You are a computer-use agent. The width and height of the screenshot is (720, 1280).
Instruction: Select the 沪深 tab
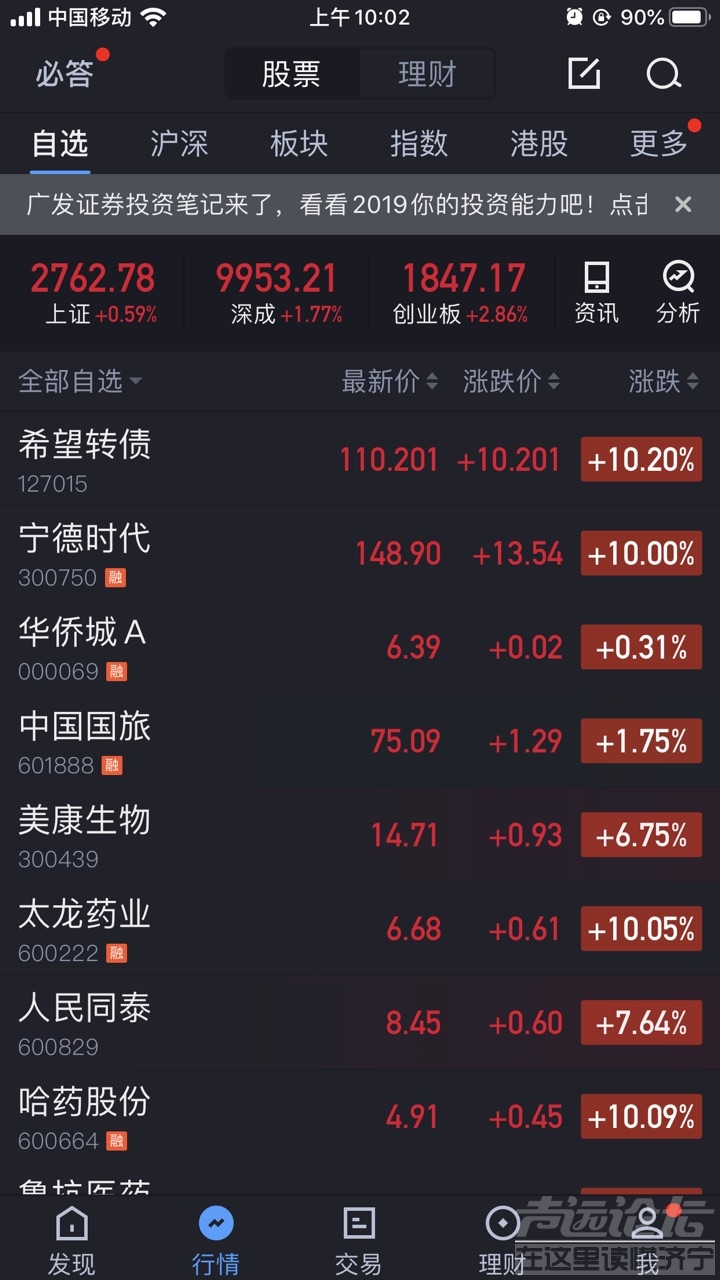coord(179,144)
